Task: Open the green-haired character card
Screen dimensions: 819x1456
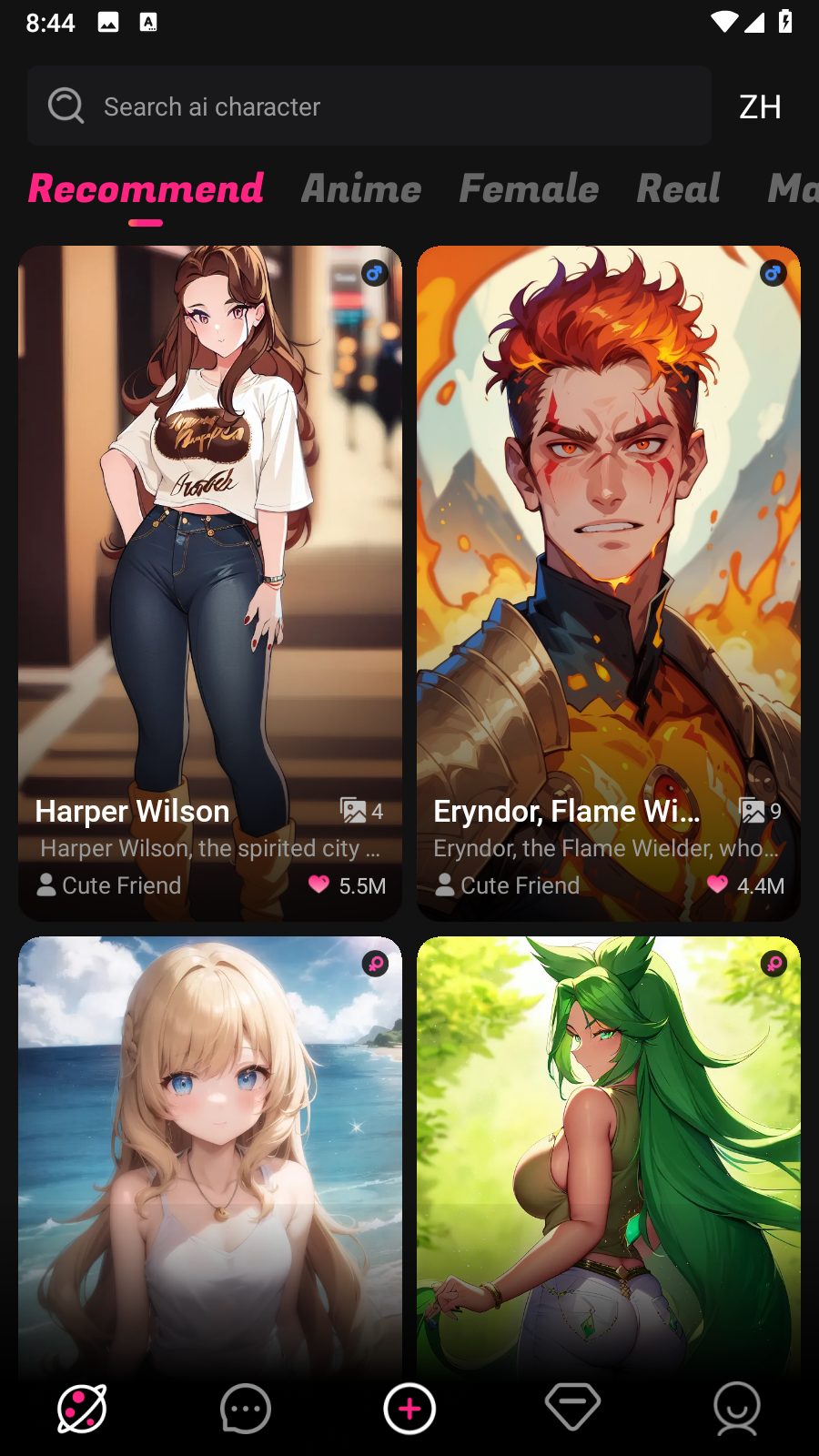Action: [609, 1156]
